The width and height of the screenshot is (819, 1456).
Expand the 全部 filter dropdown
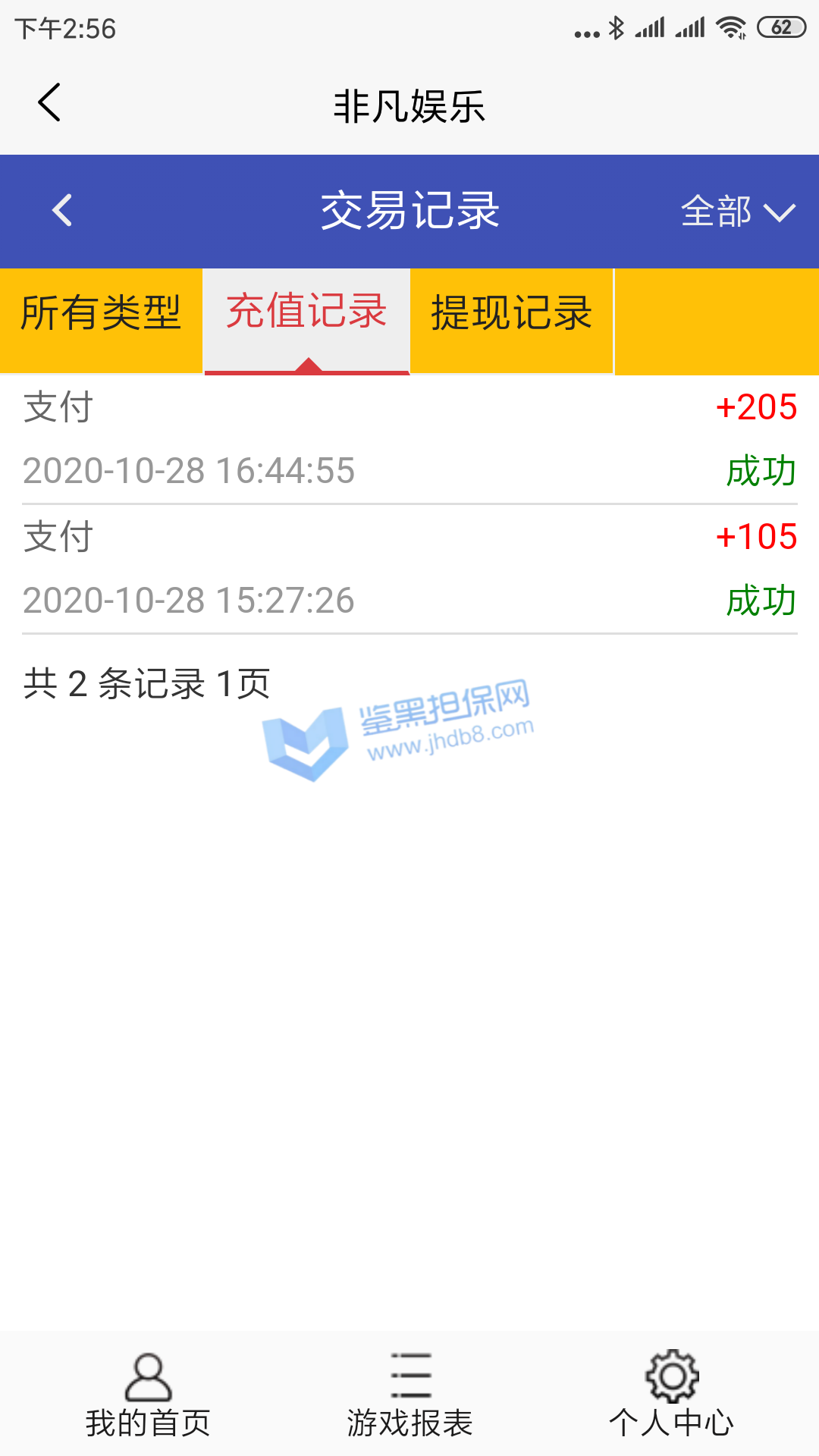pos(737,212)
